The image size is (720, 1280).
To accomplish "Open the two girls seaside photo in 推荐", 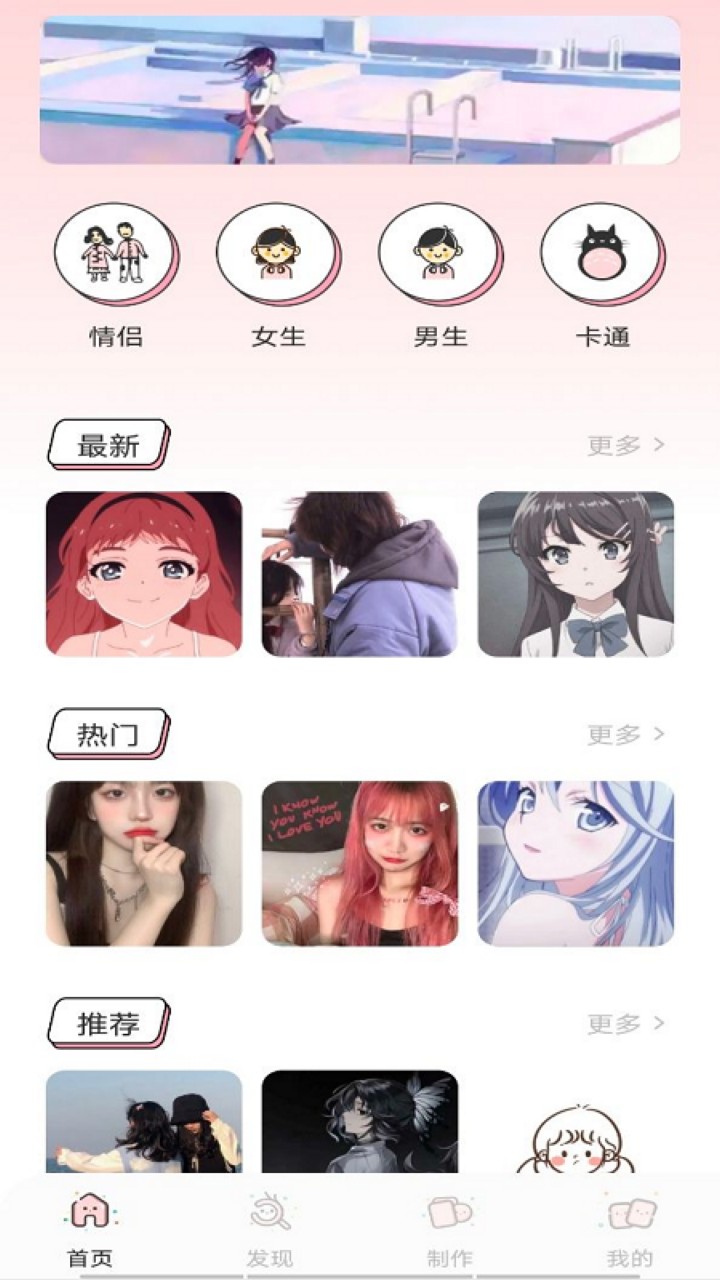I will point(144,1120).
